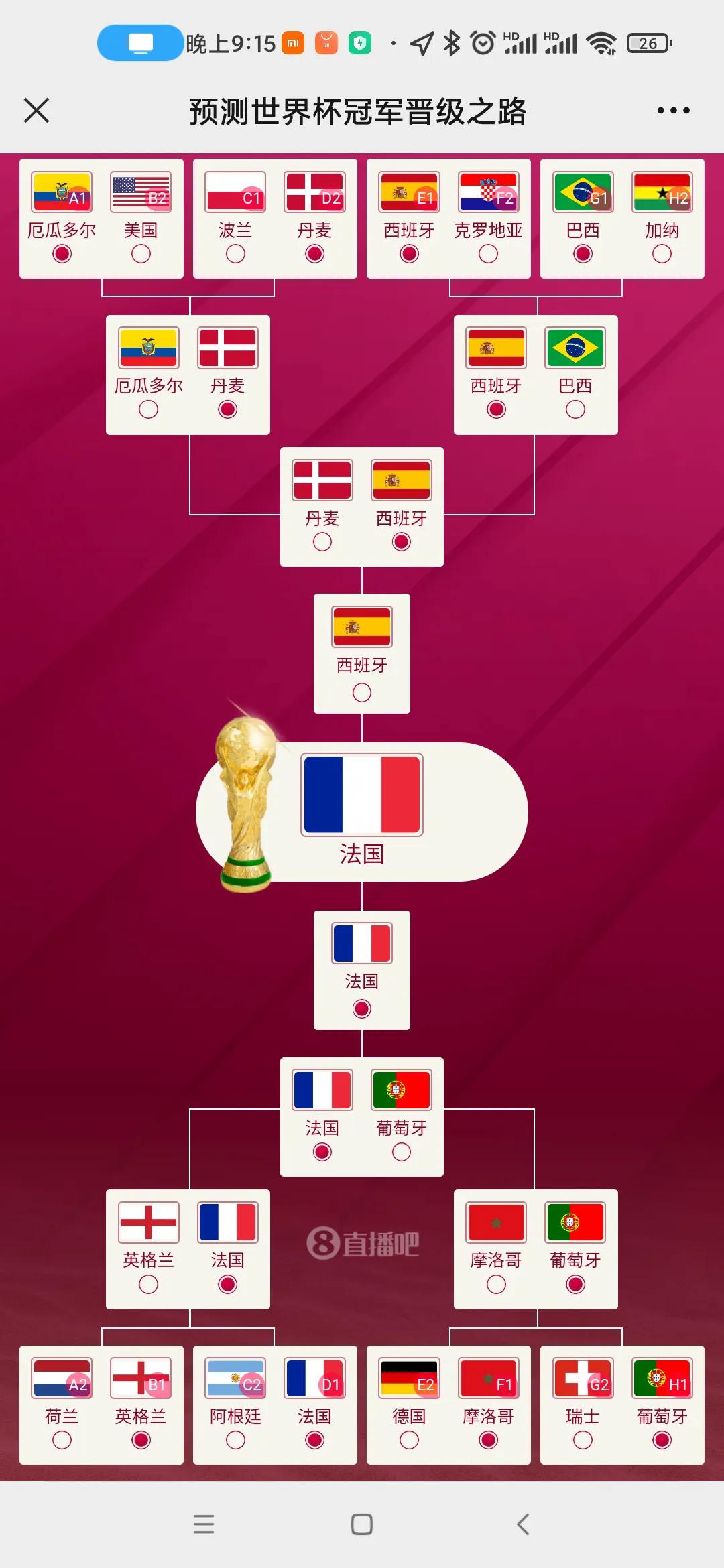This screenshot has height=1568, width=724.
Task: Pick 荷兰 (A2) to advance
Action: coord(62,1440)
